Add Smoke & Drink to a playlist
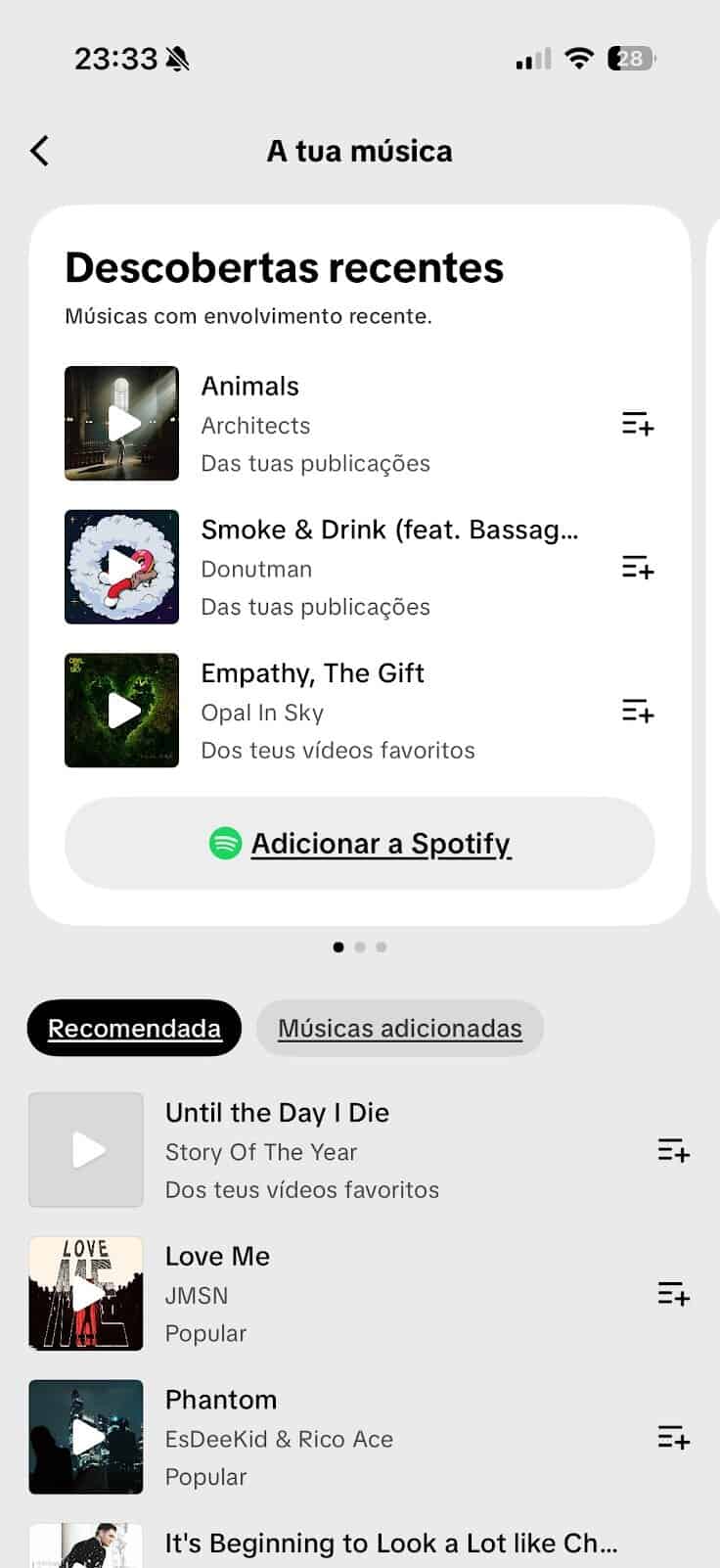The image size is (720, 1568). (x=638, y=568)
